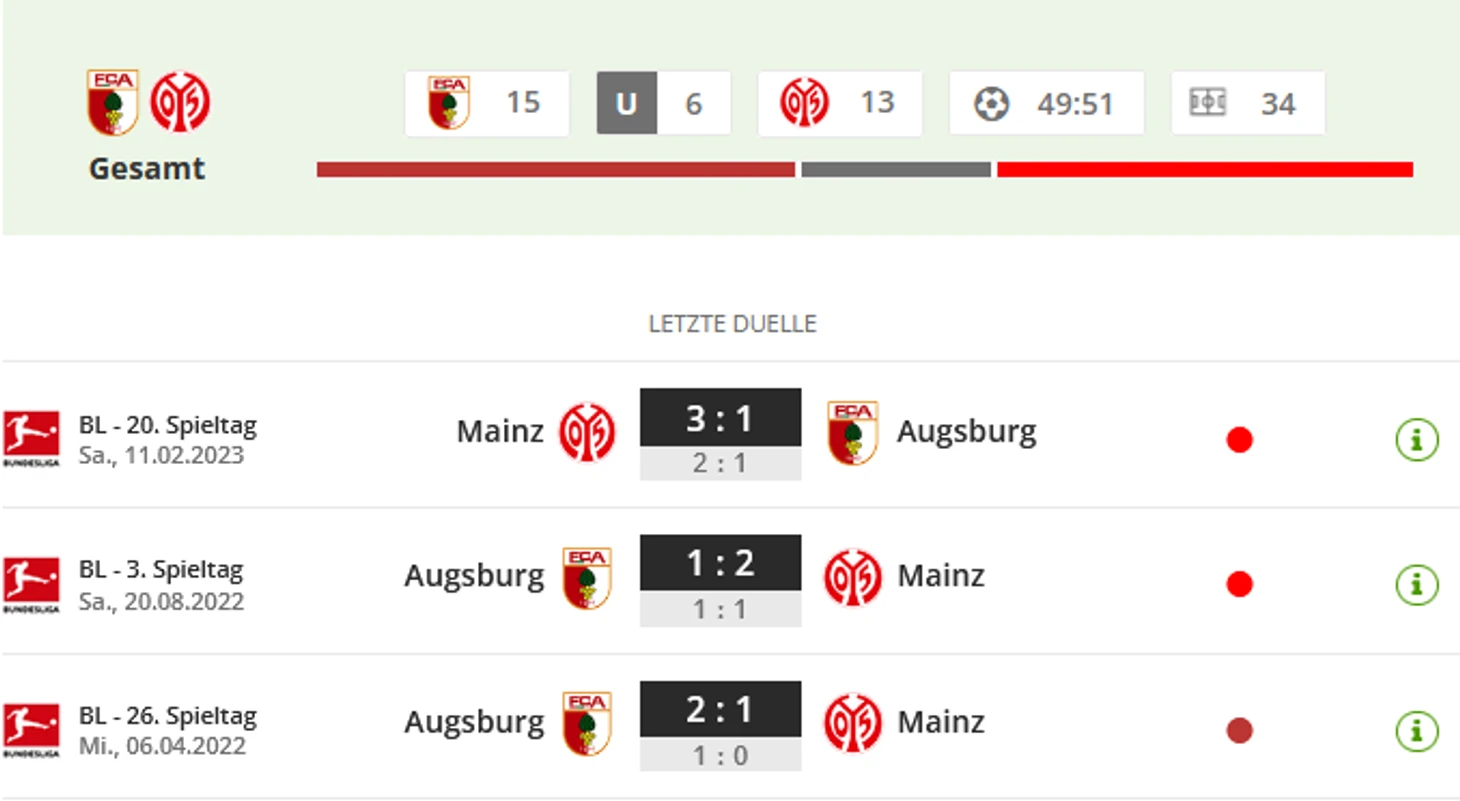This screenshot has width=1460, height=801.
Task: Open the Mainz 3:1 Augsburg match result
Action: point(720,418)
